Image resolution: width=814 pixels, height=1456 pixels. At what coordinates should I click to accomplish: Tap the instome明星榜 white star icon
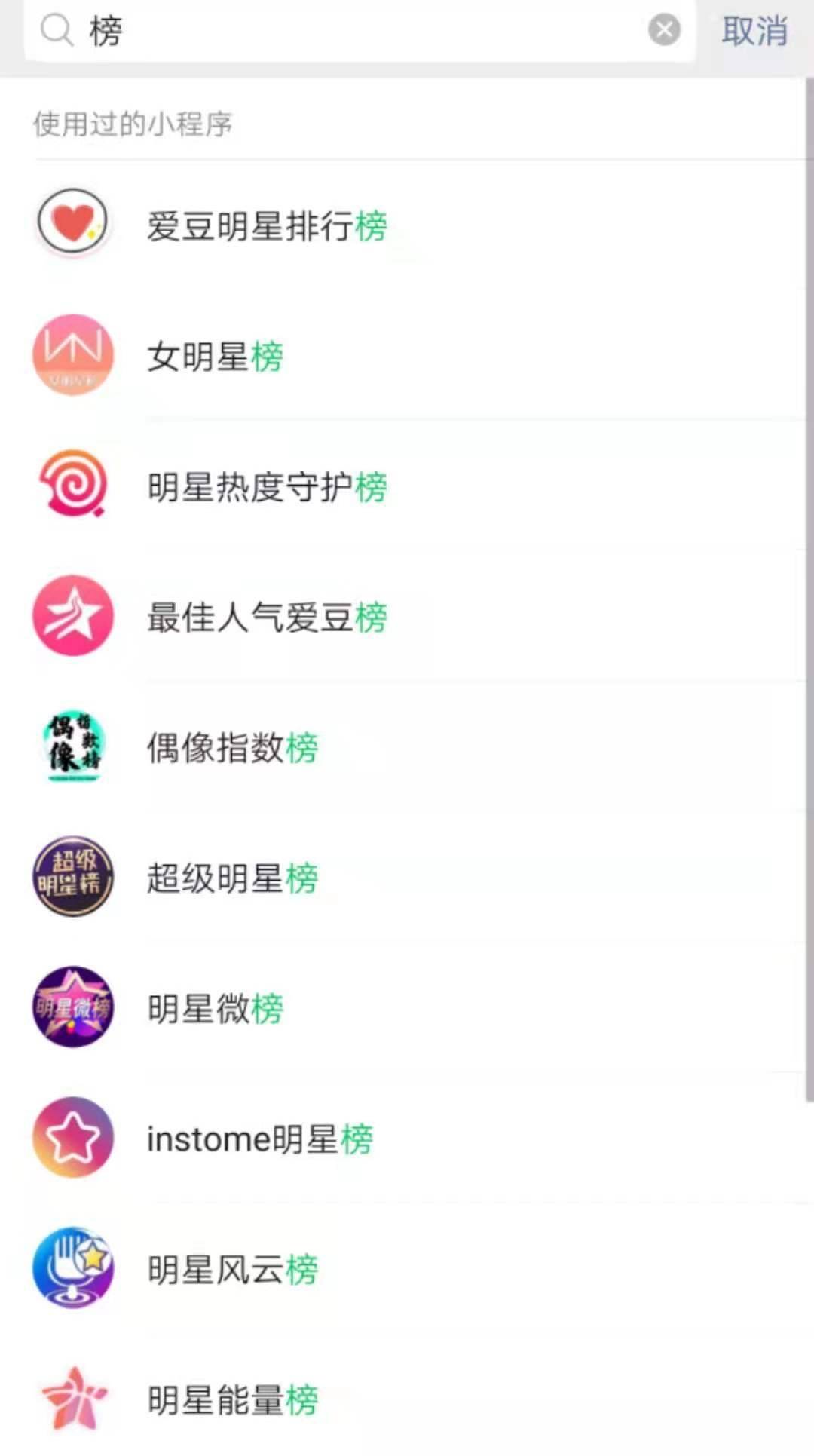click(72, 1138)
